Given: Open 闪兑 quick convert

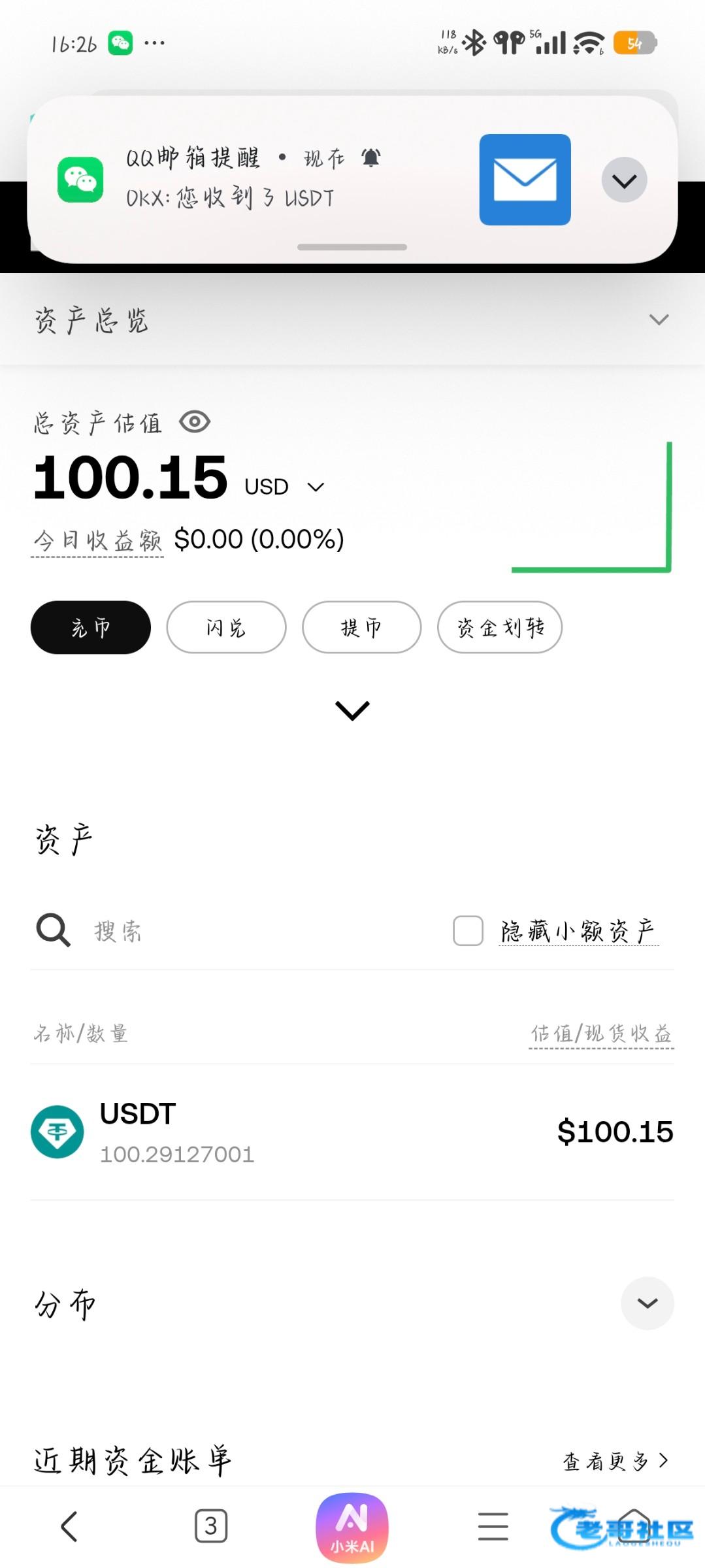Looking at the screenshot, I should pyautogui.click(x=226, y=627).
